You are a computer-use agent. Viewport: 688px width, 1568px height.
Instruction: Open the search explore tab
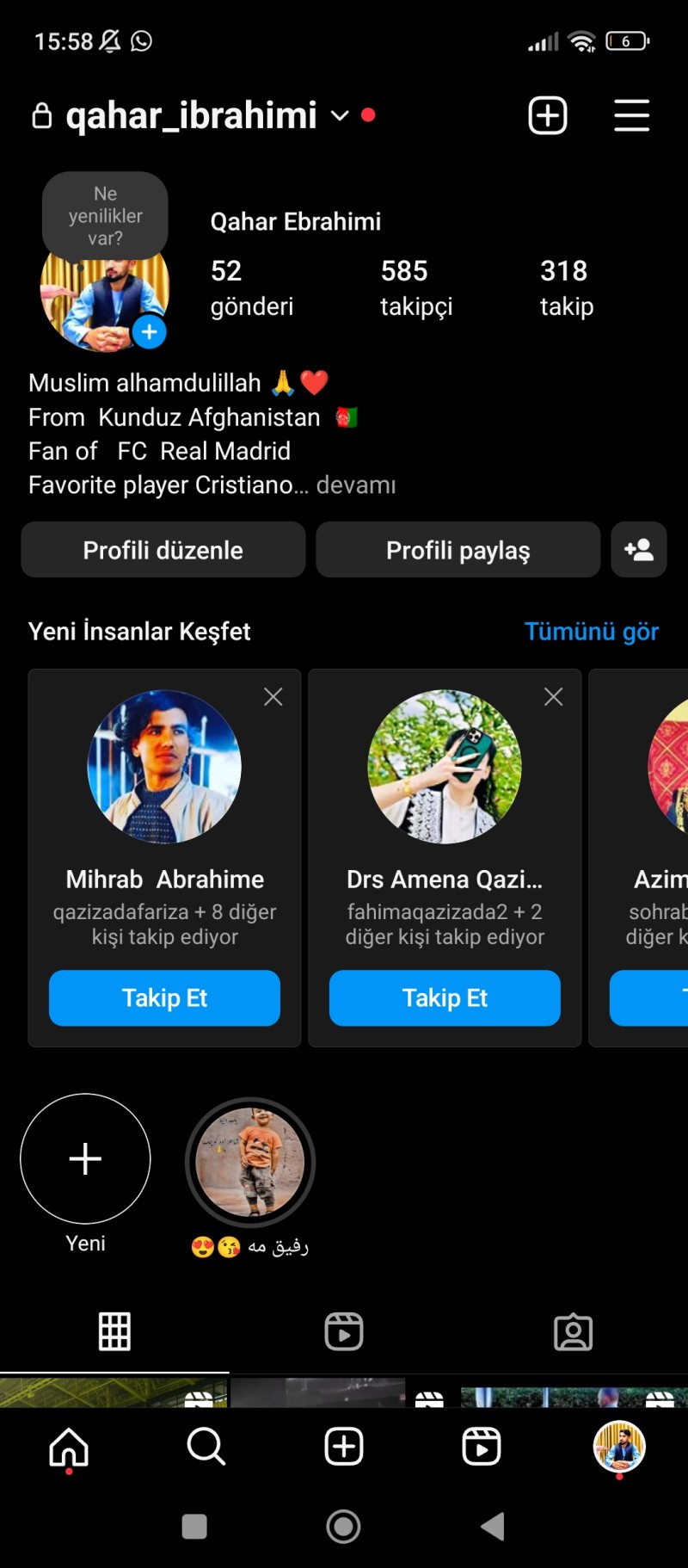pyautogui.click(x=206, y=1447)
